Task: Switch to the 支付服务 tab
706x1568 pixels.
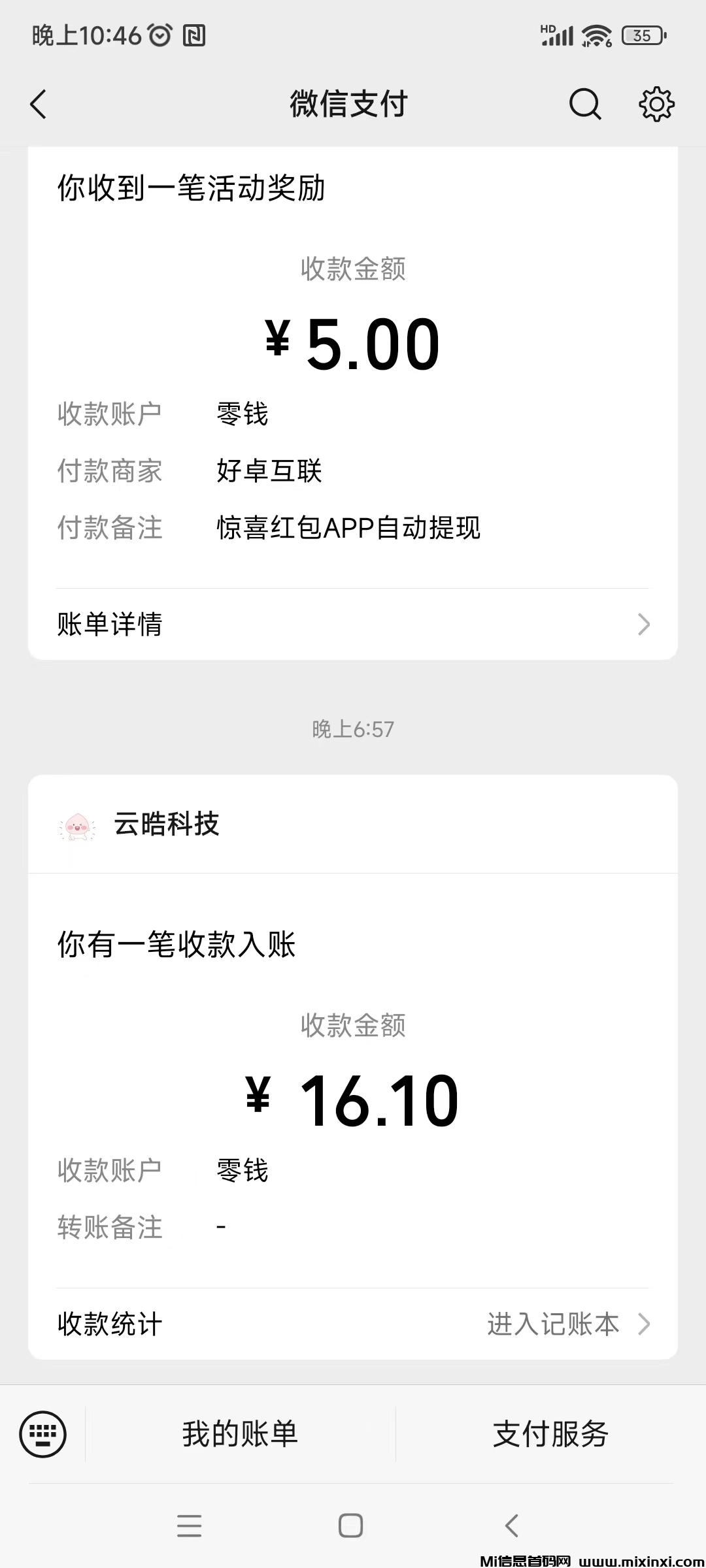Action: coord(551,1433)
